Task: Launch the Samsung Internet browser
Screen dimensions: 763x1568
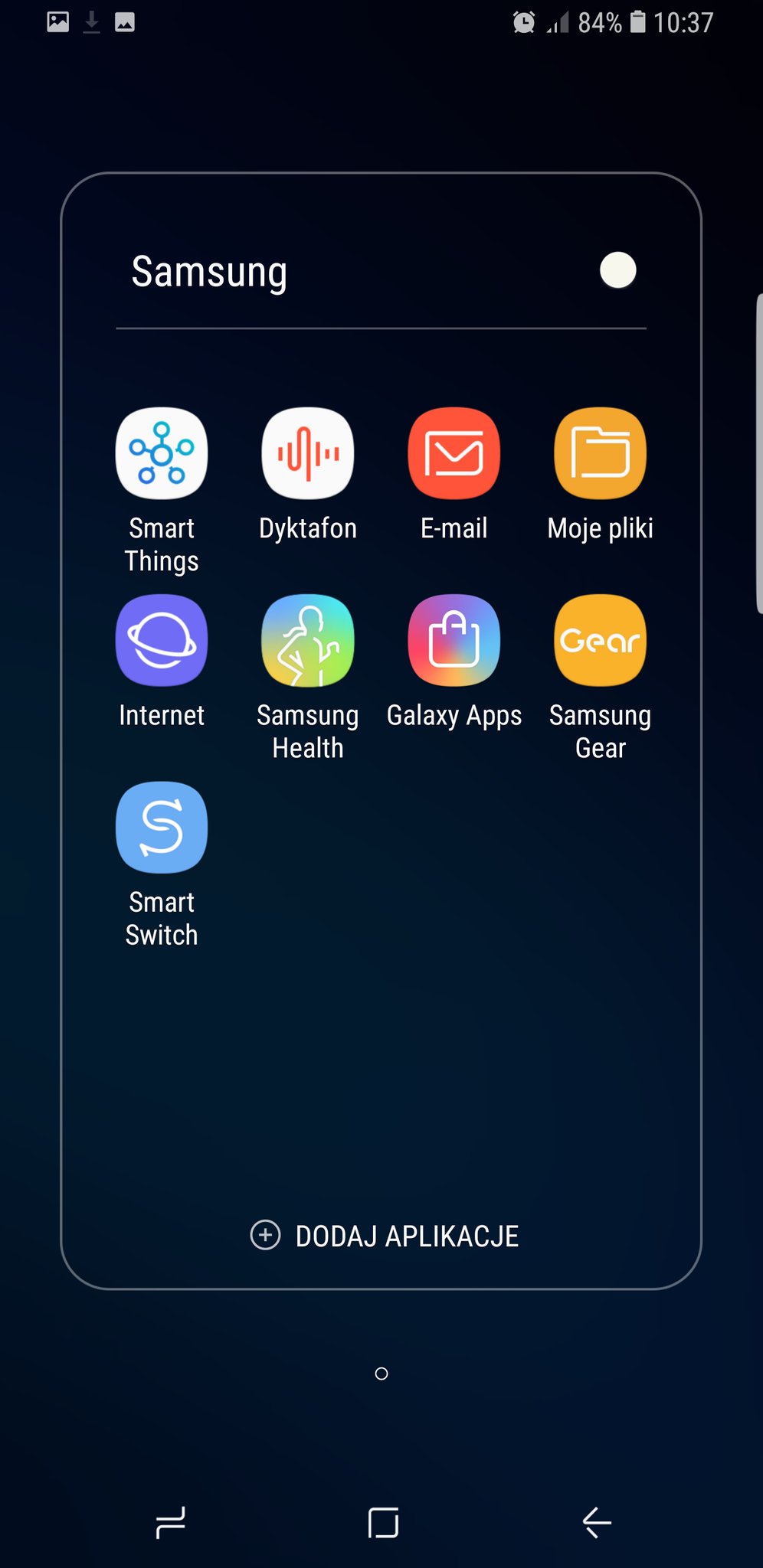Action: 162,640
